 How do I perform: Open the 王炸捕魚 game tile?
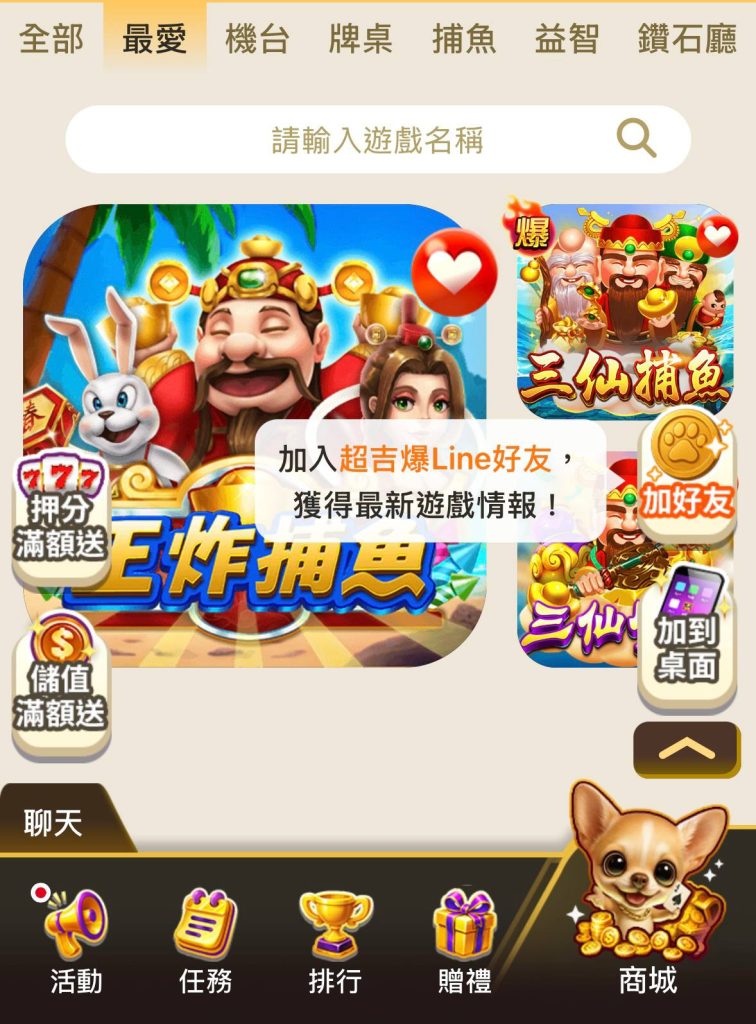point(255,436)
